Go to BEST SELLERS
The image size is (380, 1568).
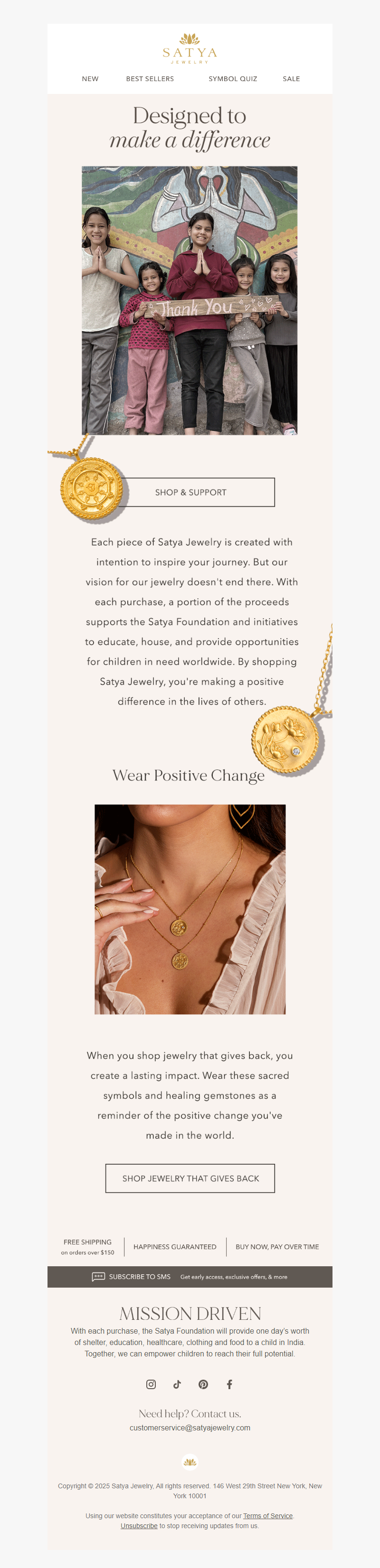pyautogui.click(x=150, y=79)
